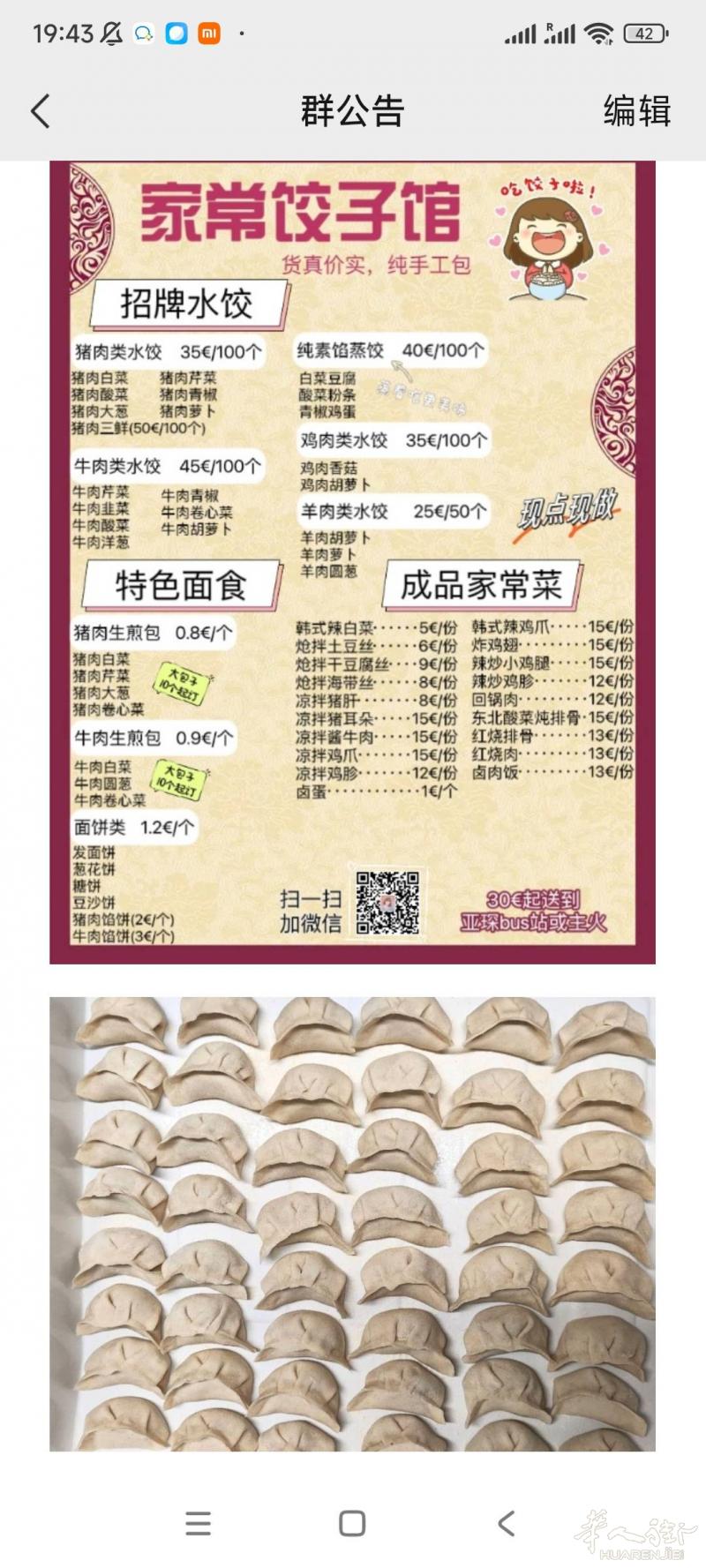The width and height of the screenshot is (706, 1568).
Task: Open recent apps from the navigation bar
Action: 199,1523
